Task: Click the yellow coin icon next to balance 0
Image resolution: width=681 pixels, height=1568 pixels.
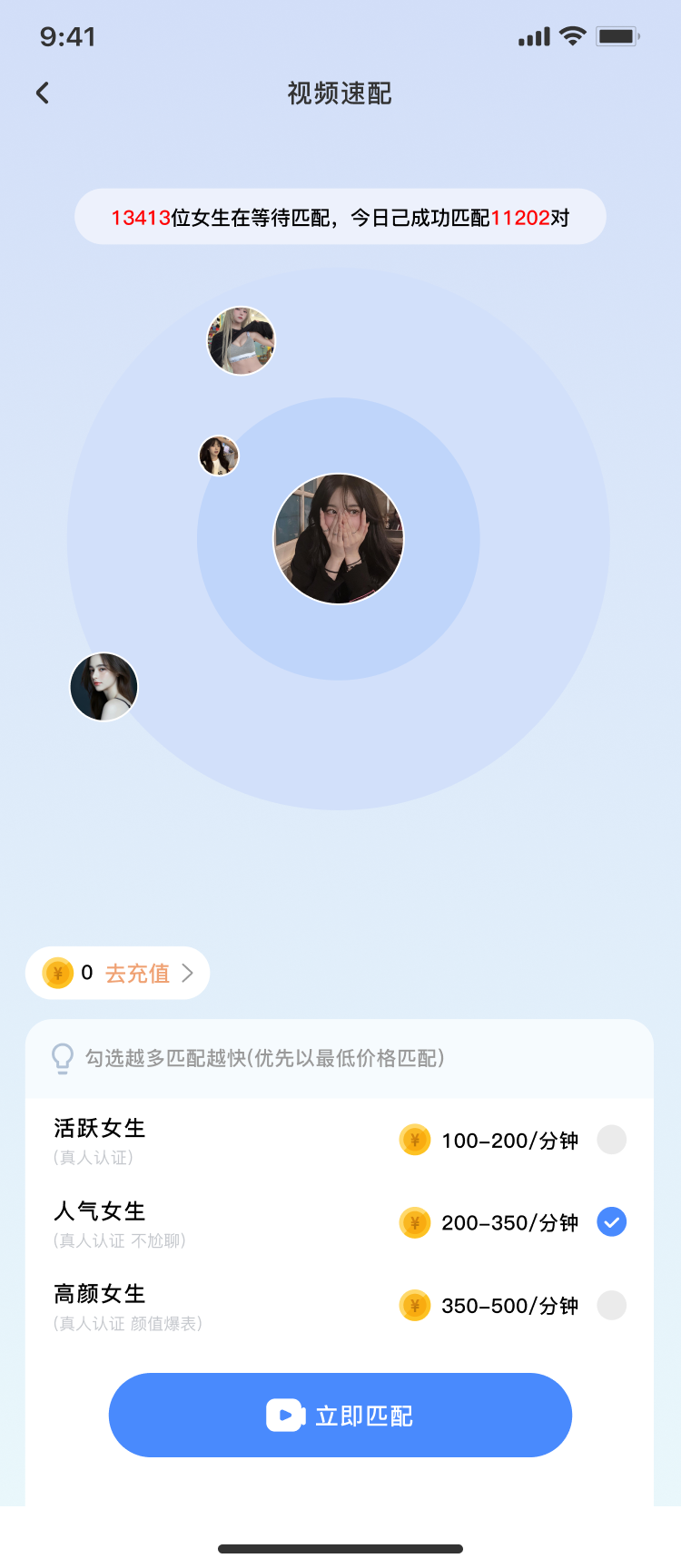Action: 58,972
